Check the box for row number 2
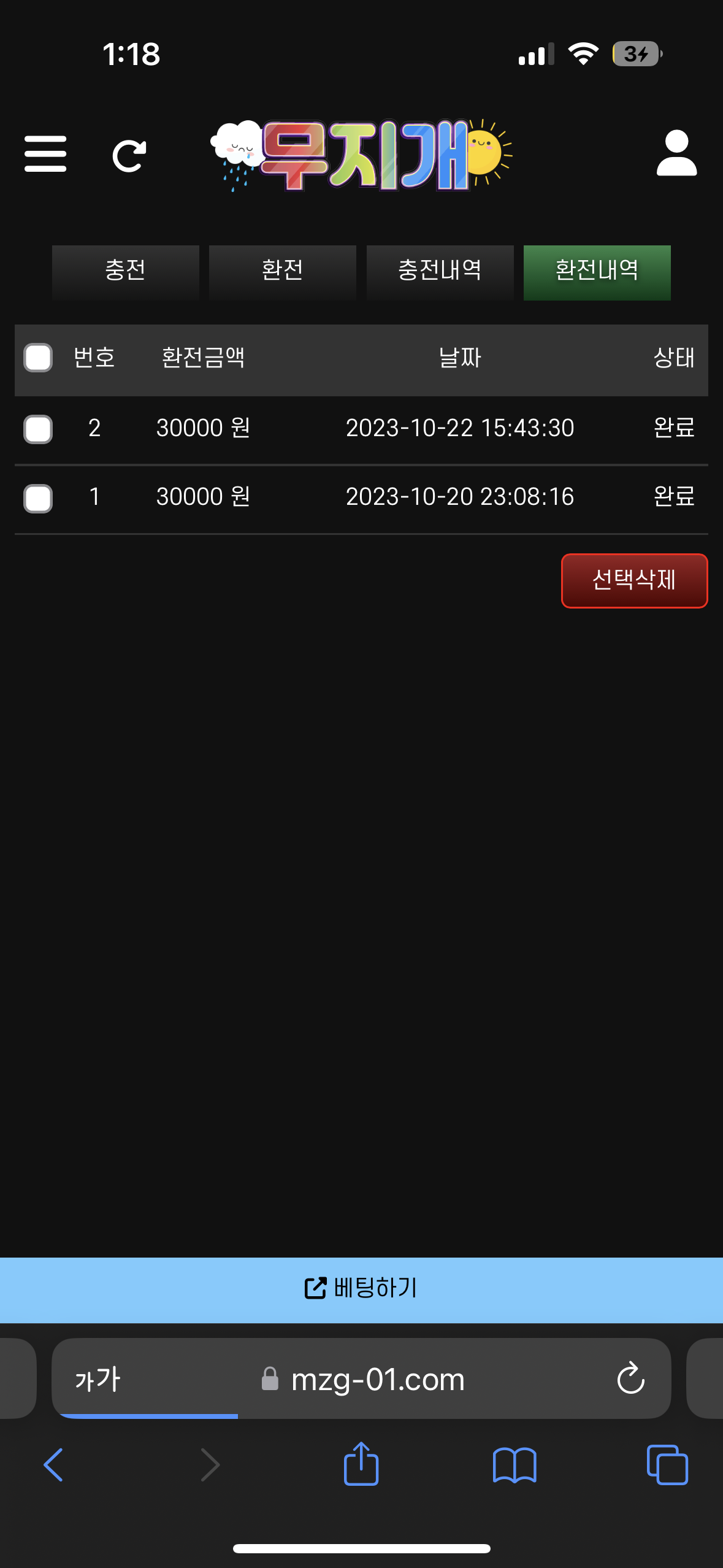The width and height of the screenshot is (723, 1568). [x=38, y=429]
